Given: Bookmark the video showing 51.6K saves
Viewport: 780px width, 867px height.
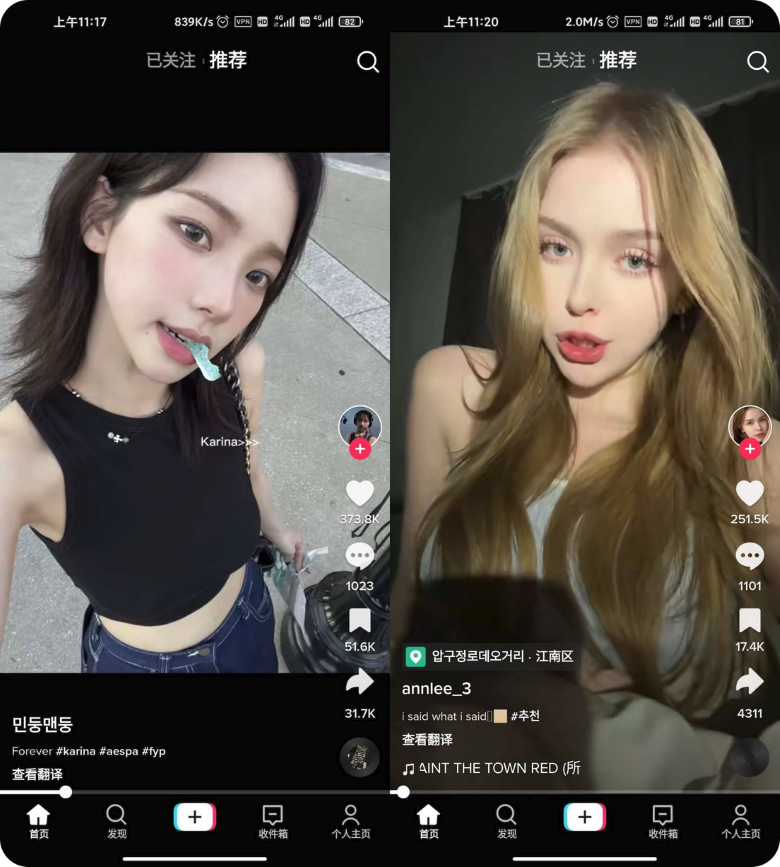Looking at the screenshot, I should tap(359, 621).
